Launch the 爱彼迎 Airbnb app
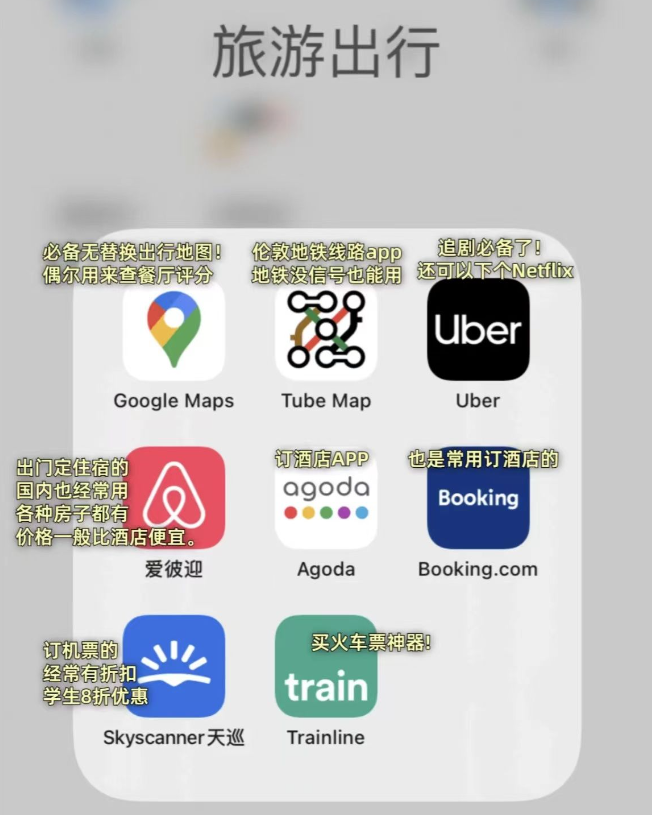The image size is (652, 815). click(x=173, y=498)
